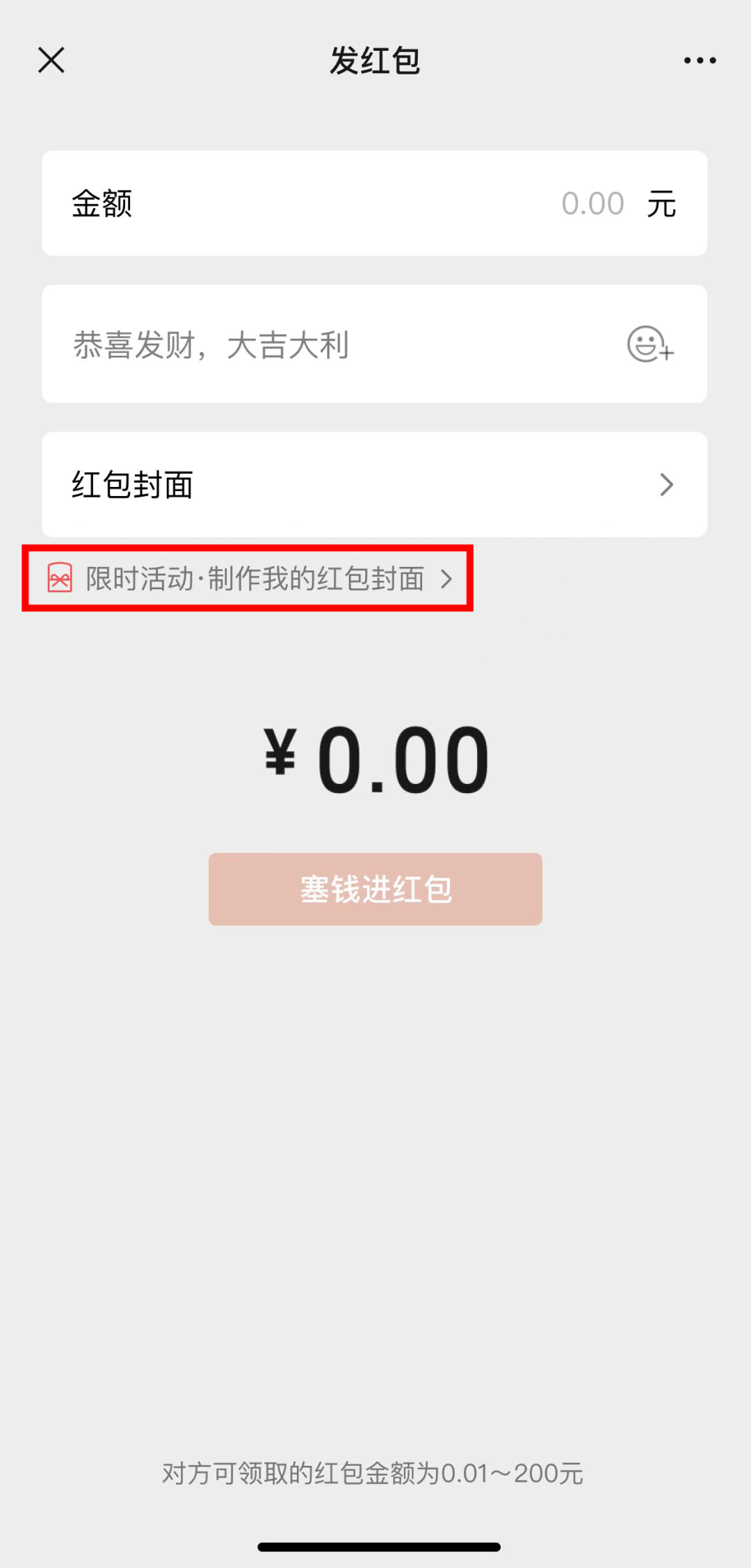Image resolution: width=751 pixels, height=1568 pixels.
Task: Tap the 0.00 元 placeholder value
Action: pos(592,202)
